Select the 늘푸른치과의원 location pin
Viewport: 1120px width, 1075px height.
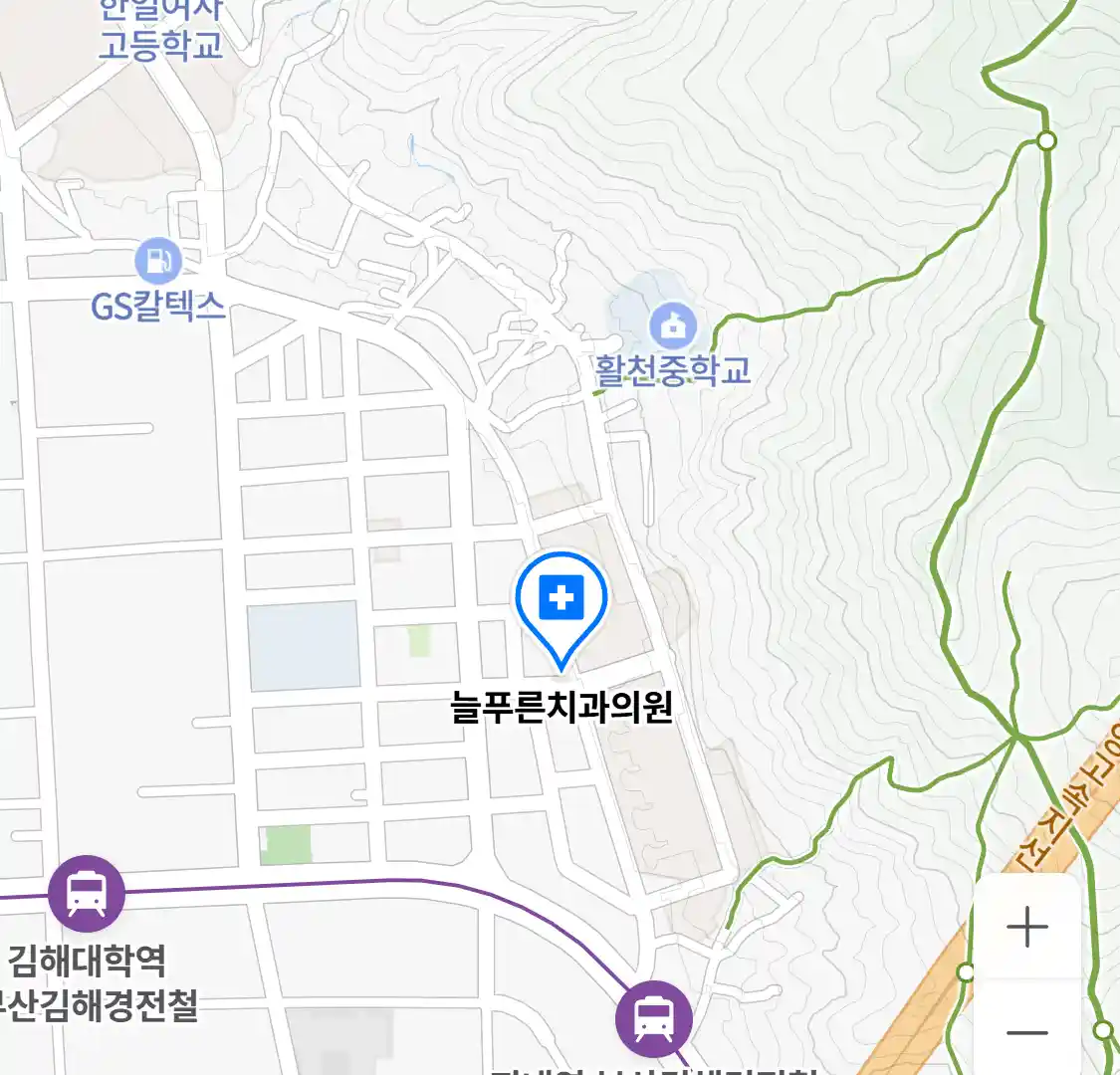tap(561, 601)
